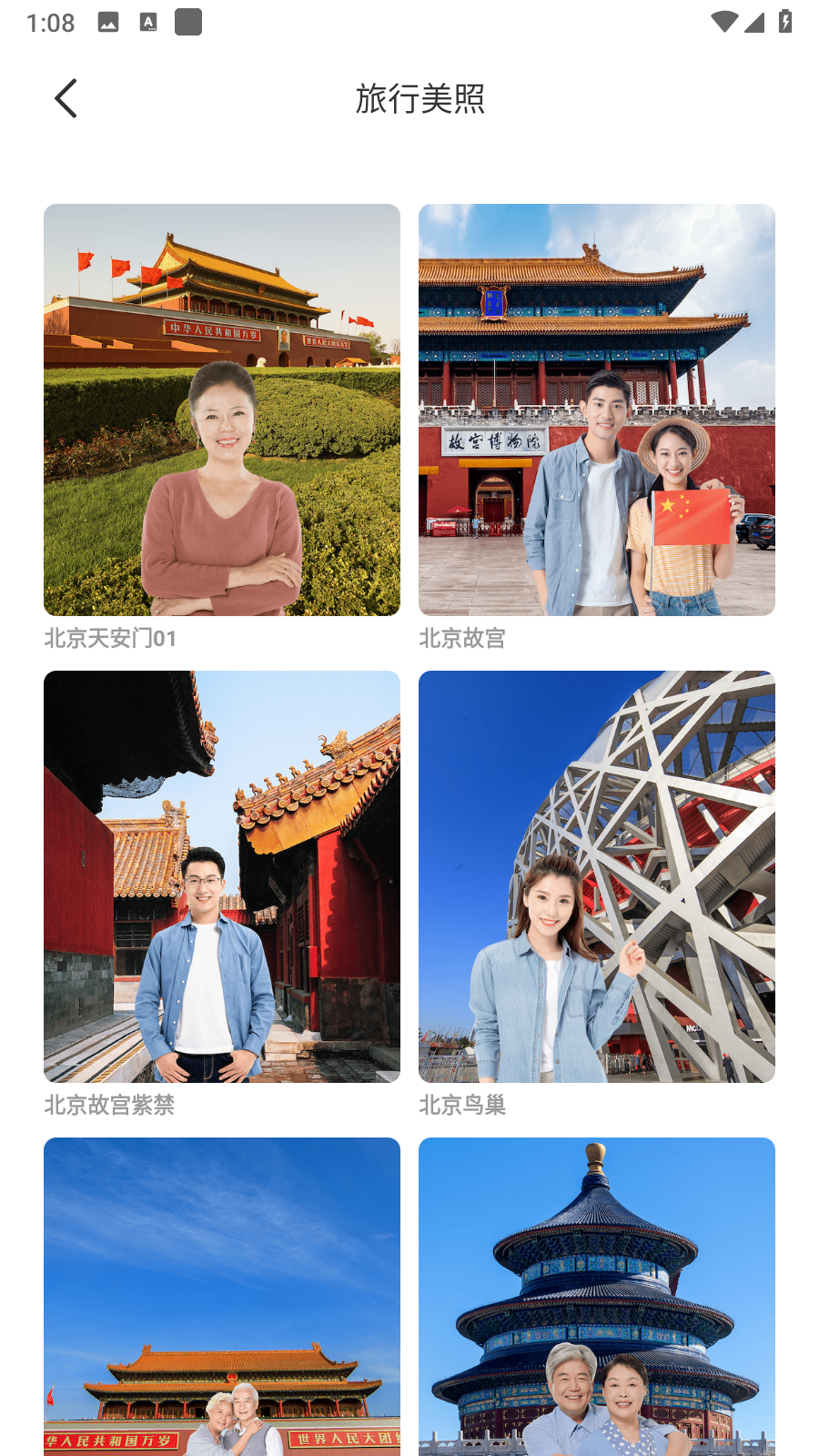The image size is (819, 1456).
Task: Open the 北京鸟巢 photo template
Action: coord(597,876)
